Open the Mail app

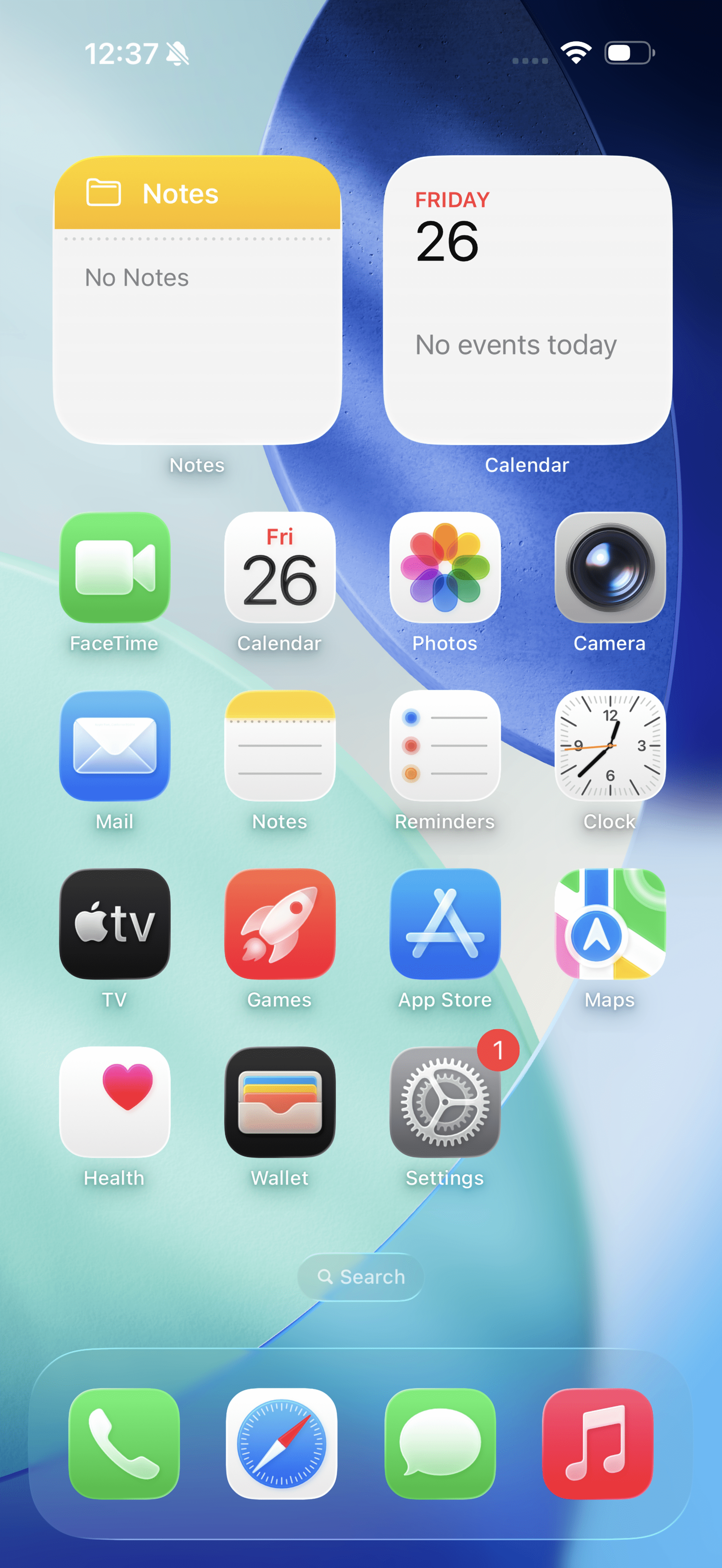114,745
